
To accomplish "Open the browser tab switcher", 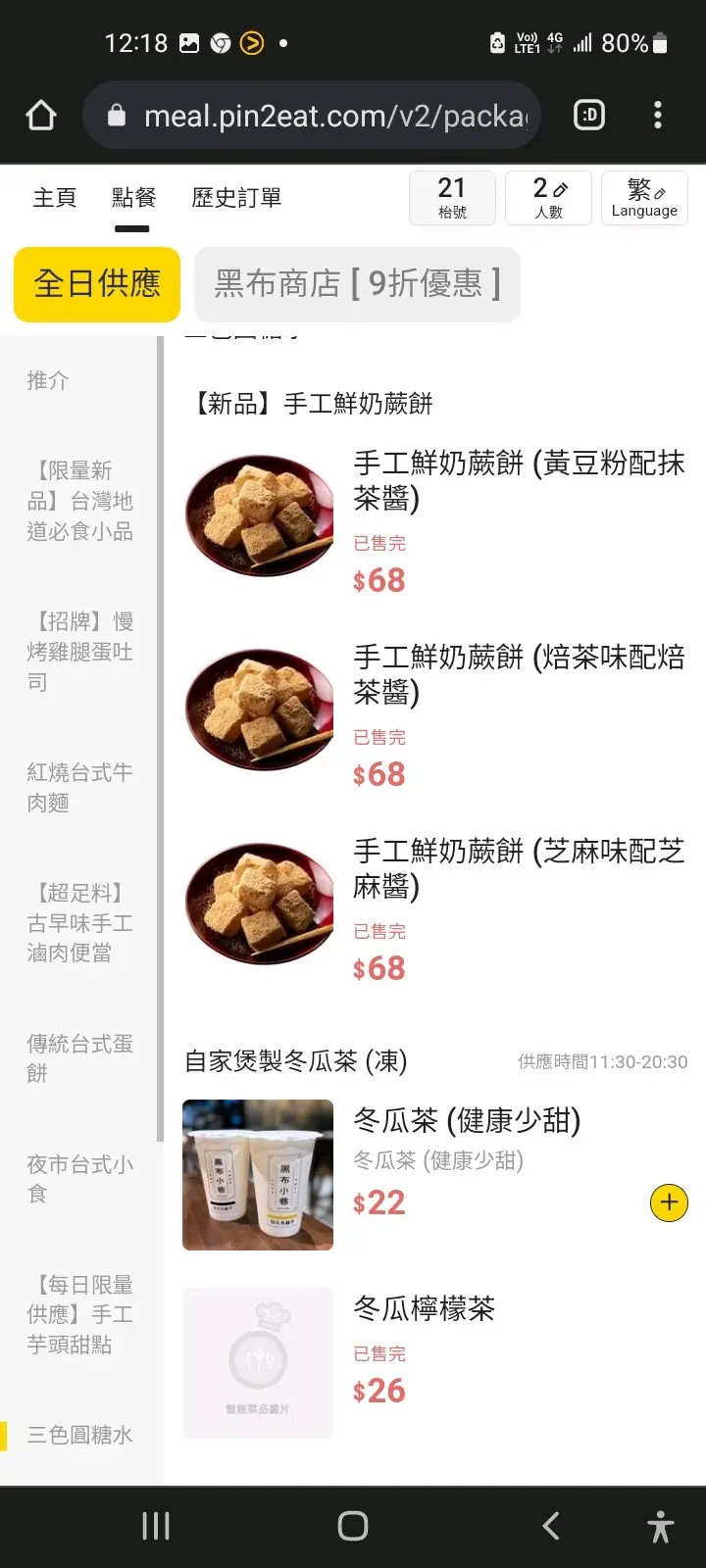I will point(589,116).
